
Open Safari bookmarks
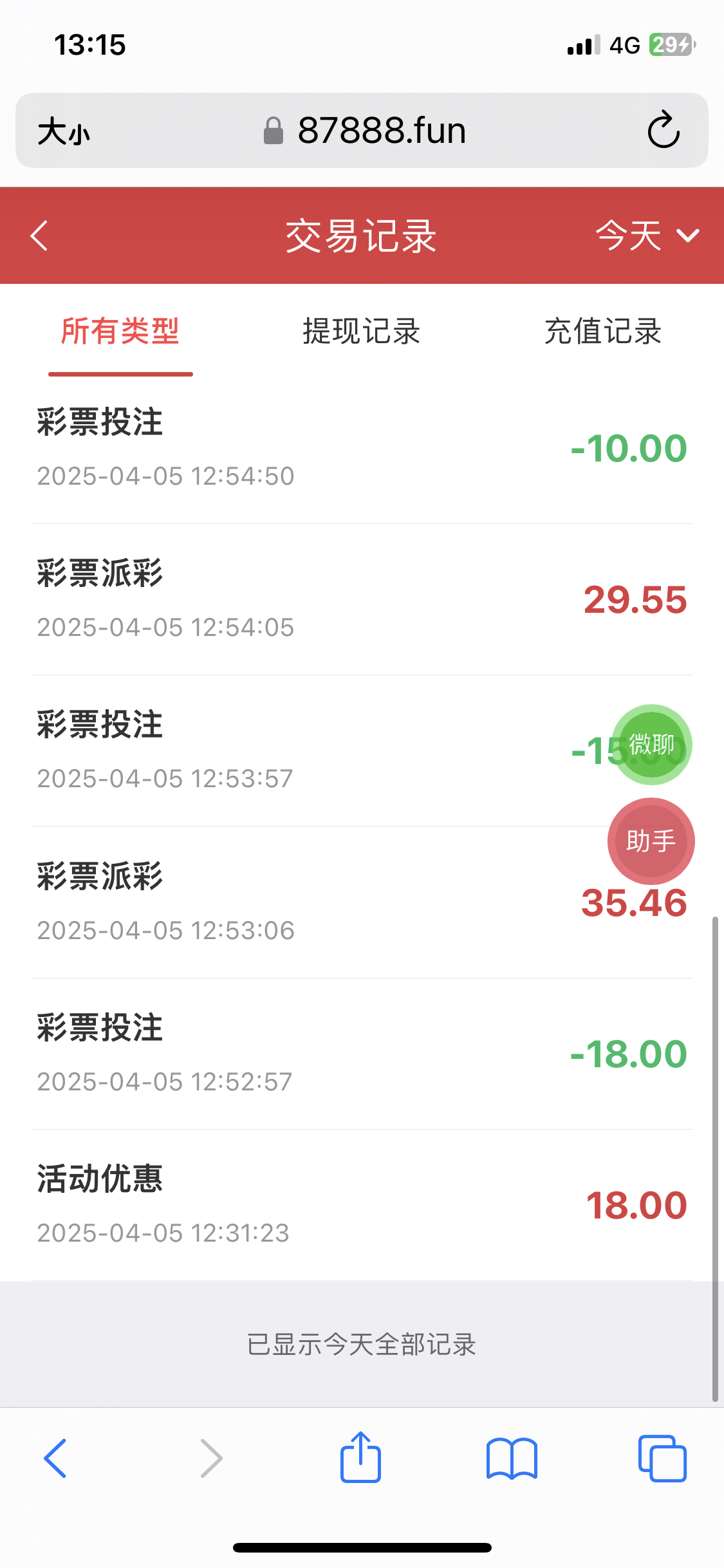pos(512,1459)
